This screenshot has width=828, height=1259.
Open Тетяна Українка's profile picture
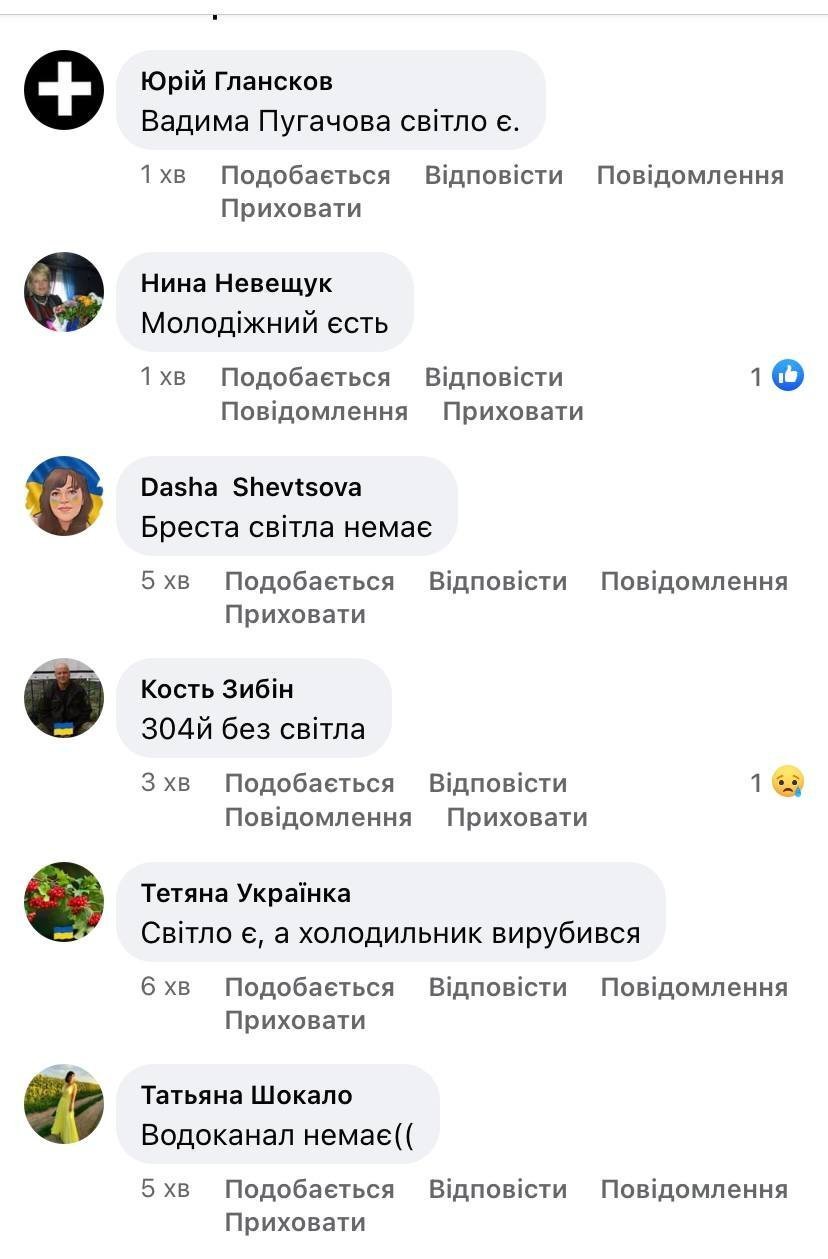coord(64,902)
